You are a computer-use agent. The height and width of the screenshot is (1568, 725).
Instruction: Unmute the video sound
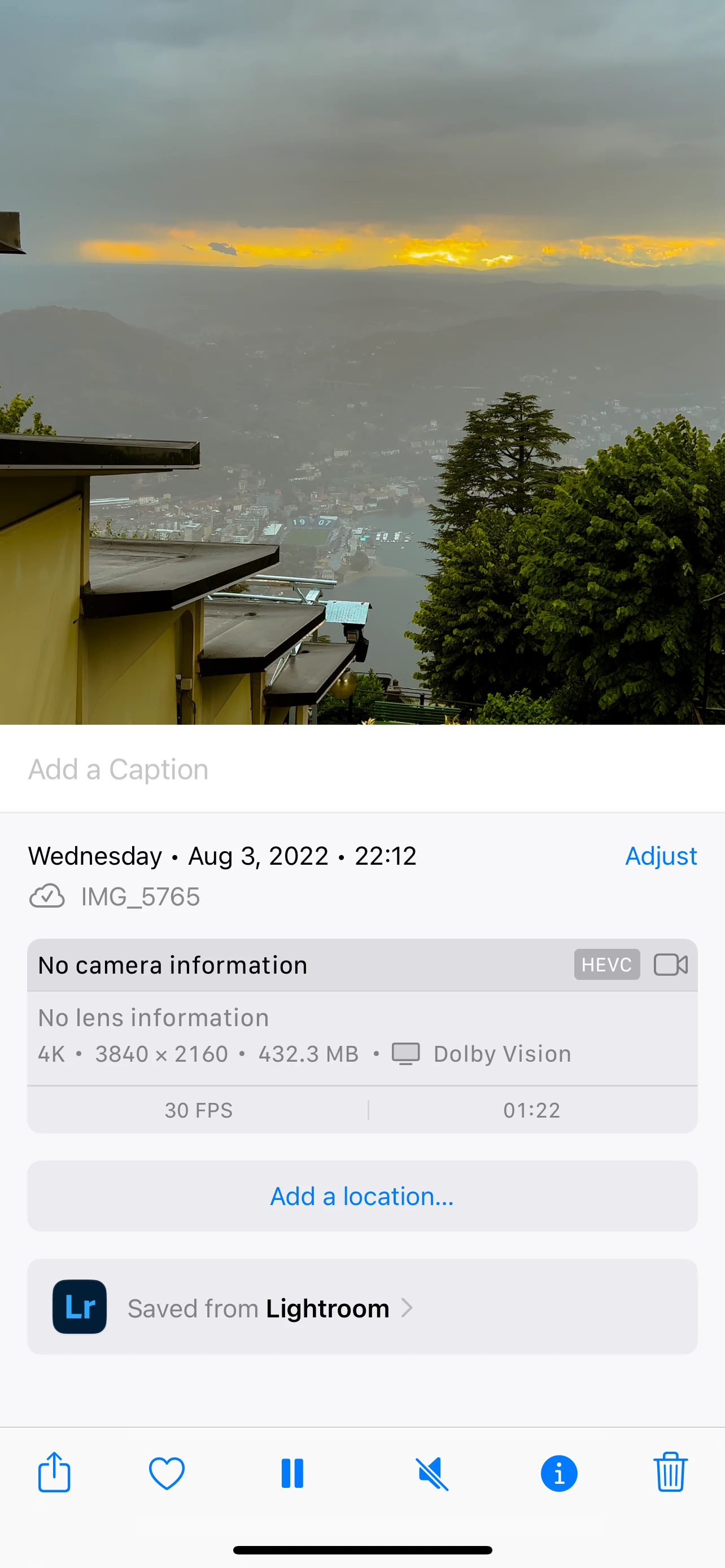point(432,1473)
